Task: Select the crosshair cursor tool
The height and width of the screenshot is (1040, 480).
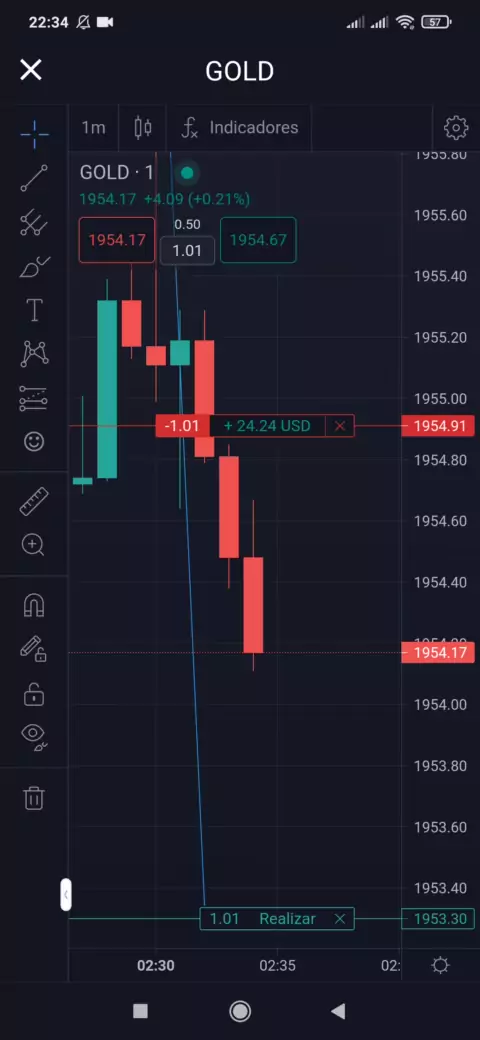Action: [x=34, y=135]
